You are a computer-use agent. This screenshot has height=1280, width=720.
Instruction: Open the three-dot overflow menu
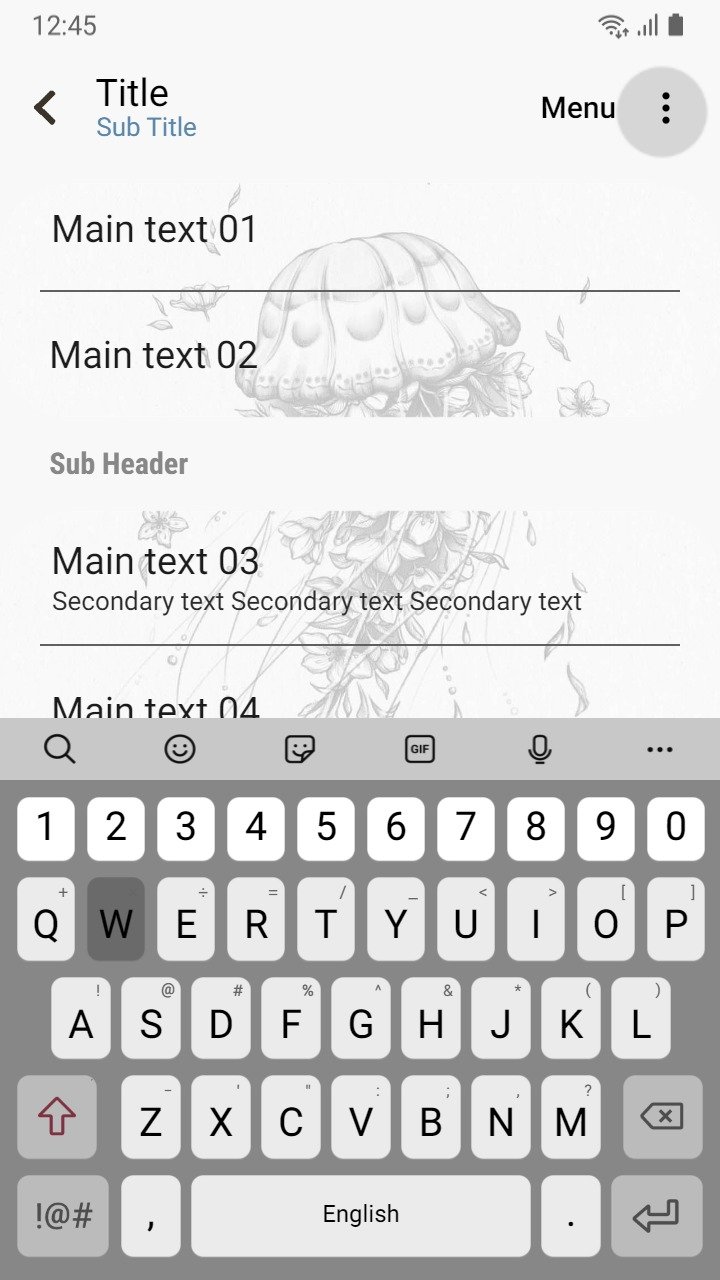tap(665, 108)
